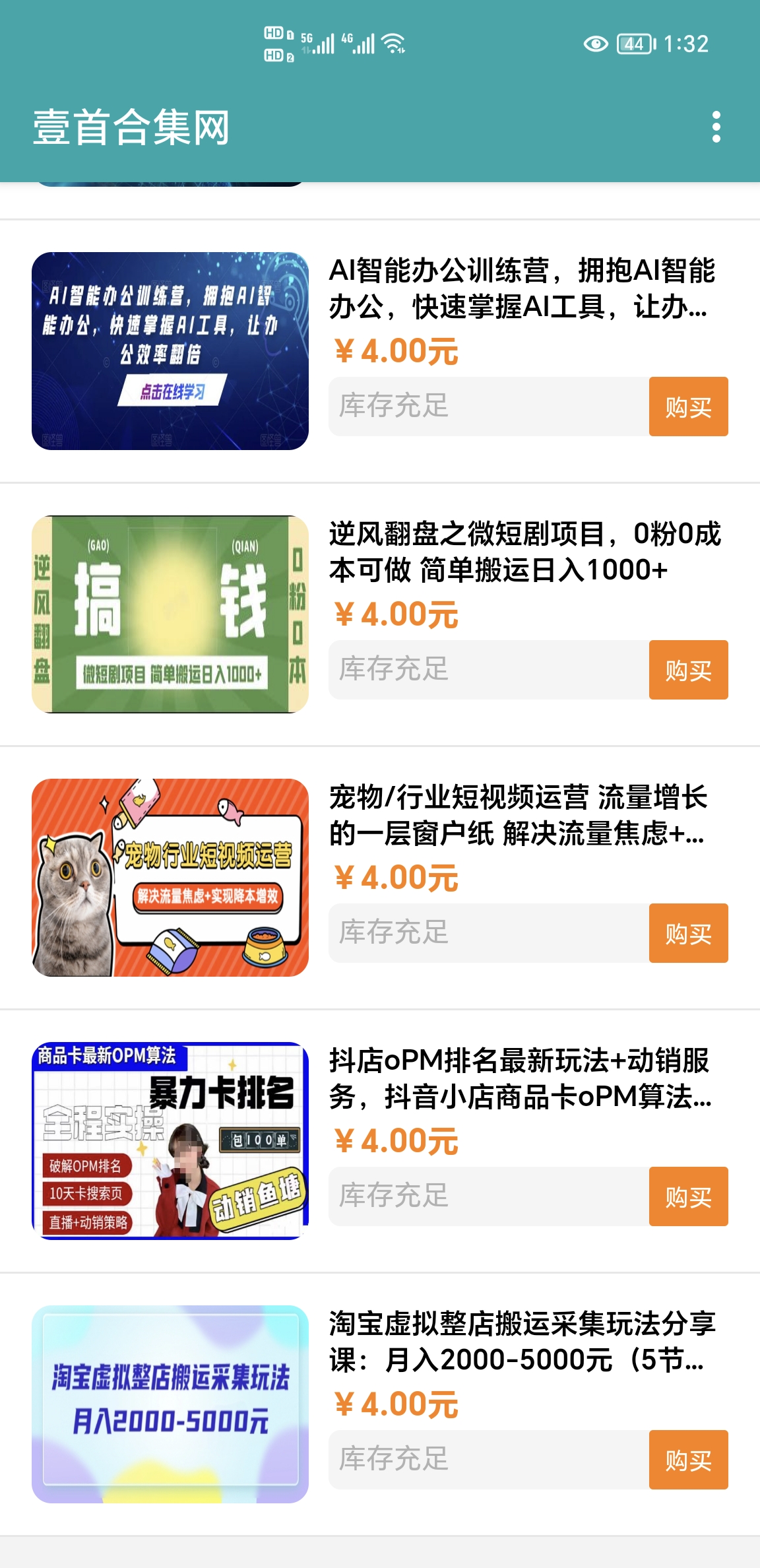The height and width of the screenshot is (1568, 760).
Task: Buy the AI智能办公训练营 course
Action: tap(688, 407)
